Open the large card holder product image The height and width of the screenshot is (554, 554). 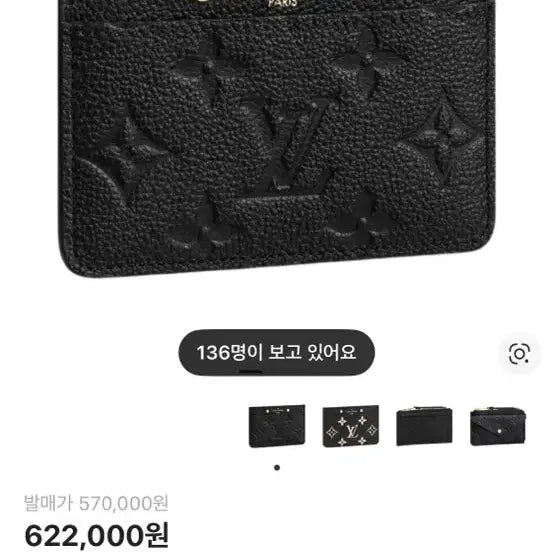[277, 138]
